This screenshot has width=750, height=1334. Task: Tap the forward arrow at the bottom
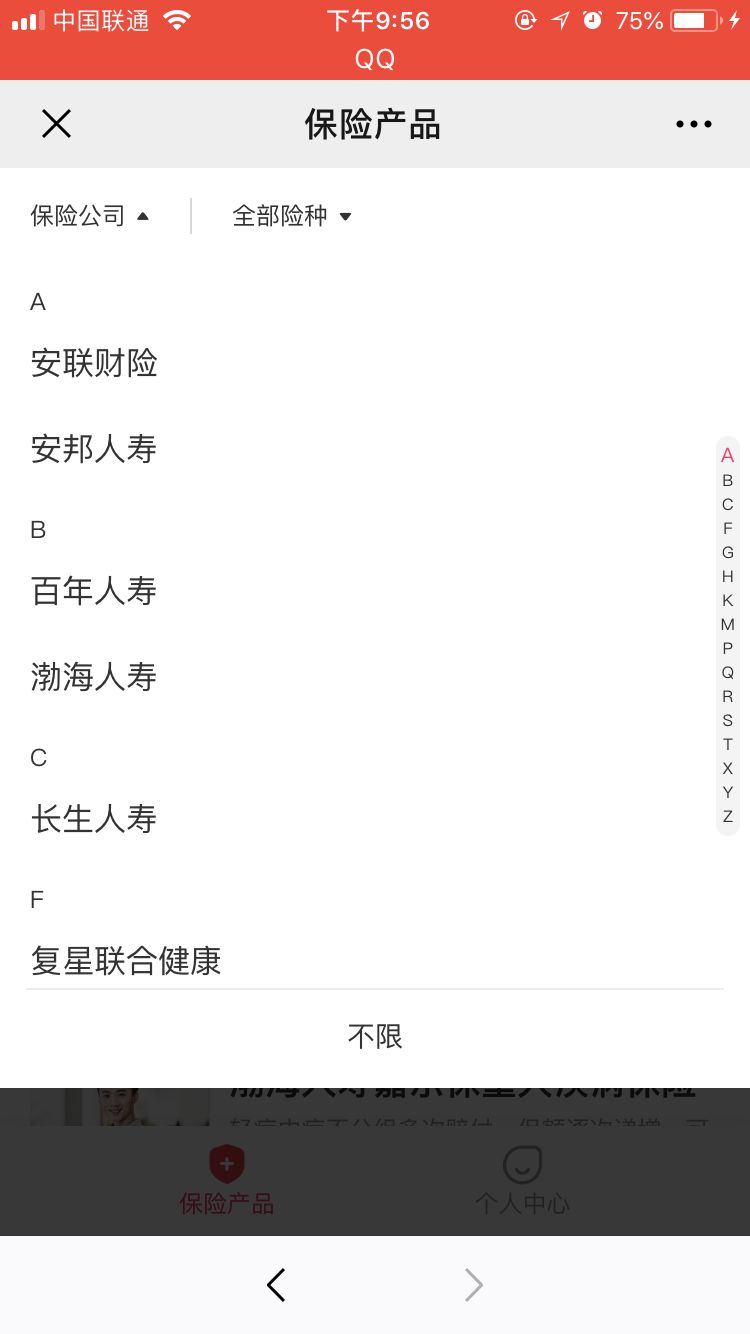click(x=473, y=1285)
